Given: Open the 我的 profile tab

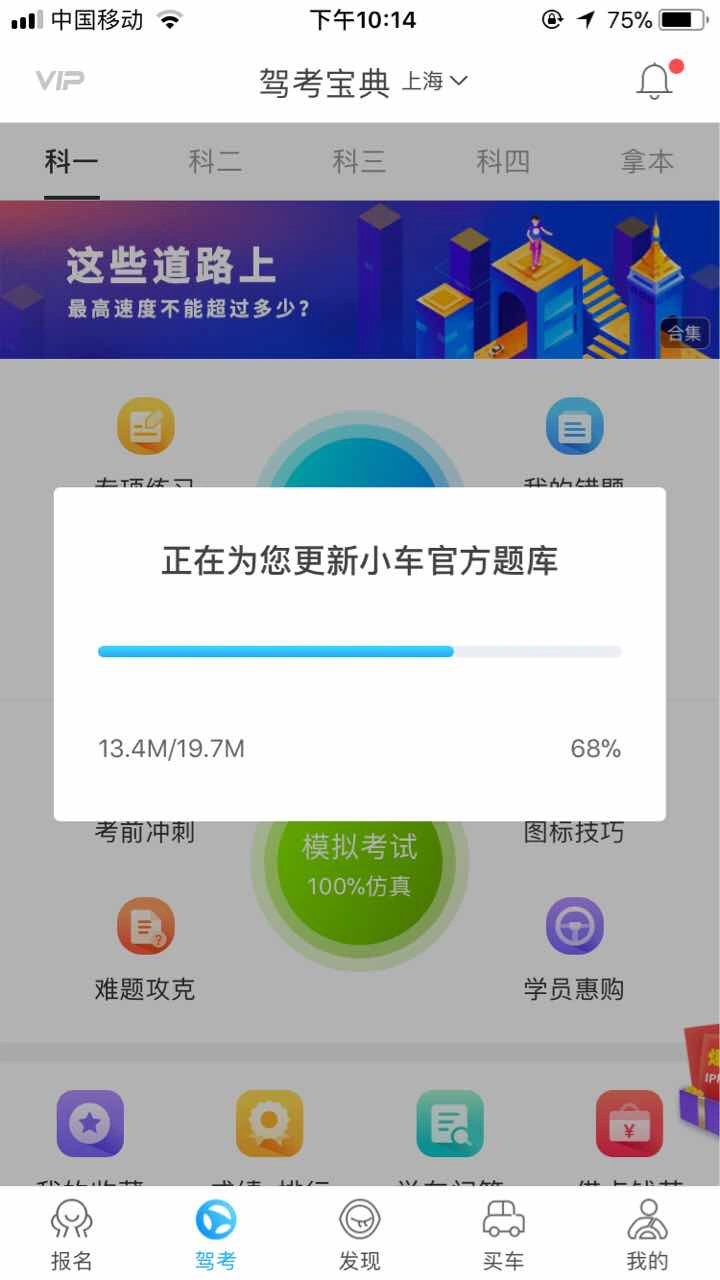Looking at the screenshot, I should (x=647, y=1235).
